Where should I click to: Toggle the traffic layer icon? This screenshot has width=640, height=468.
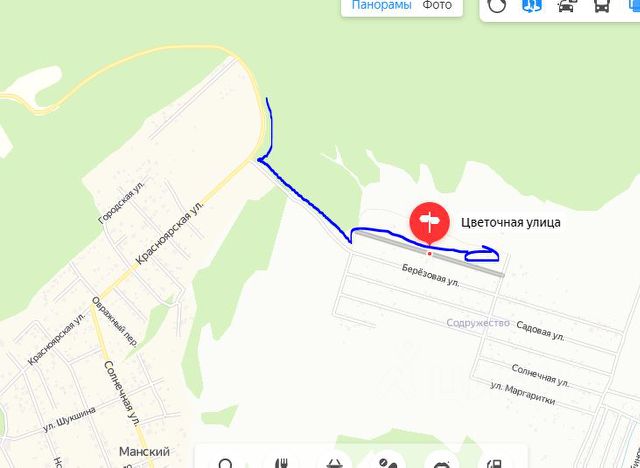(x=497, y=5)
